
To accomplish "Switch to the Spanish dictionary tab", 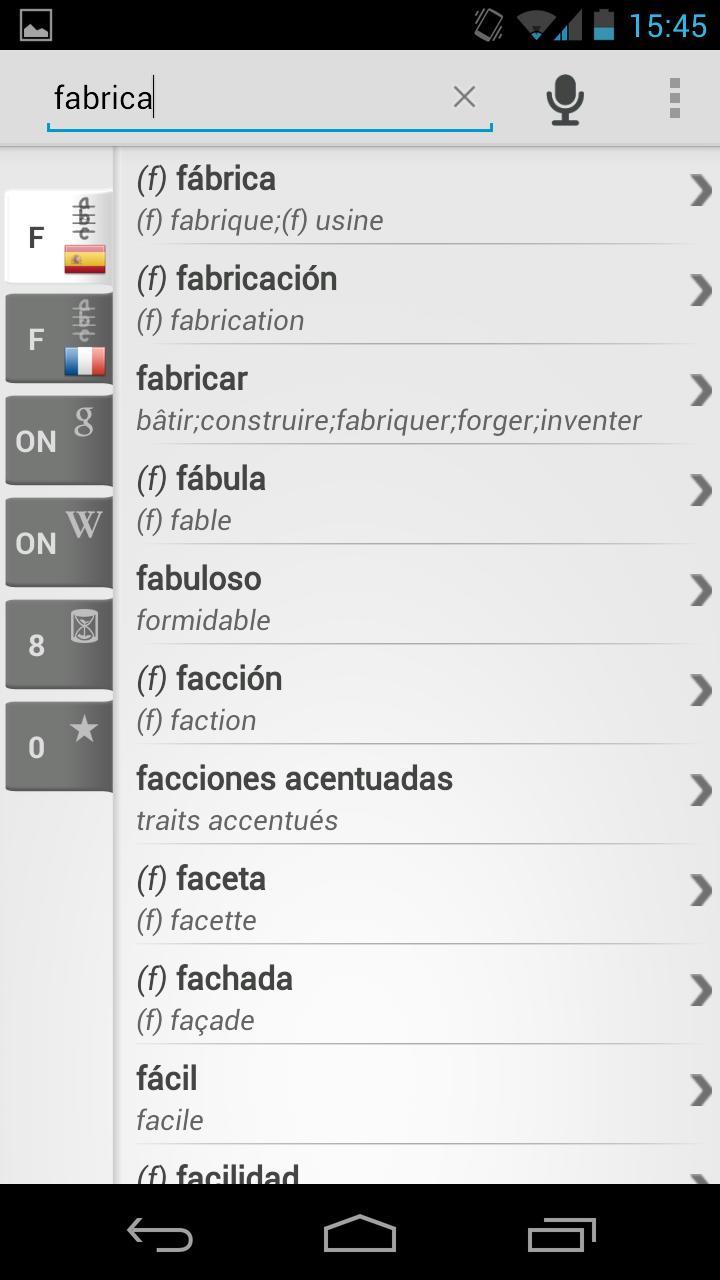I will point(58,237).
